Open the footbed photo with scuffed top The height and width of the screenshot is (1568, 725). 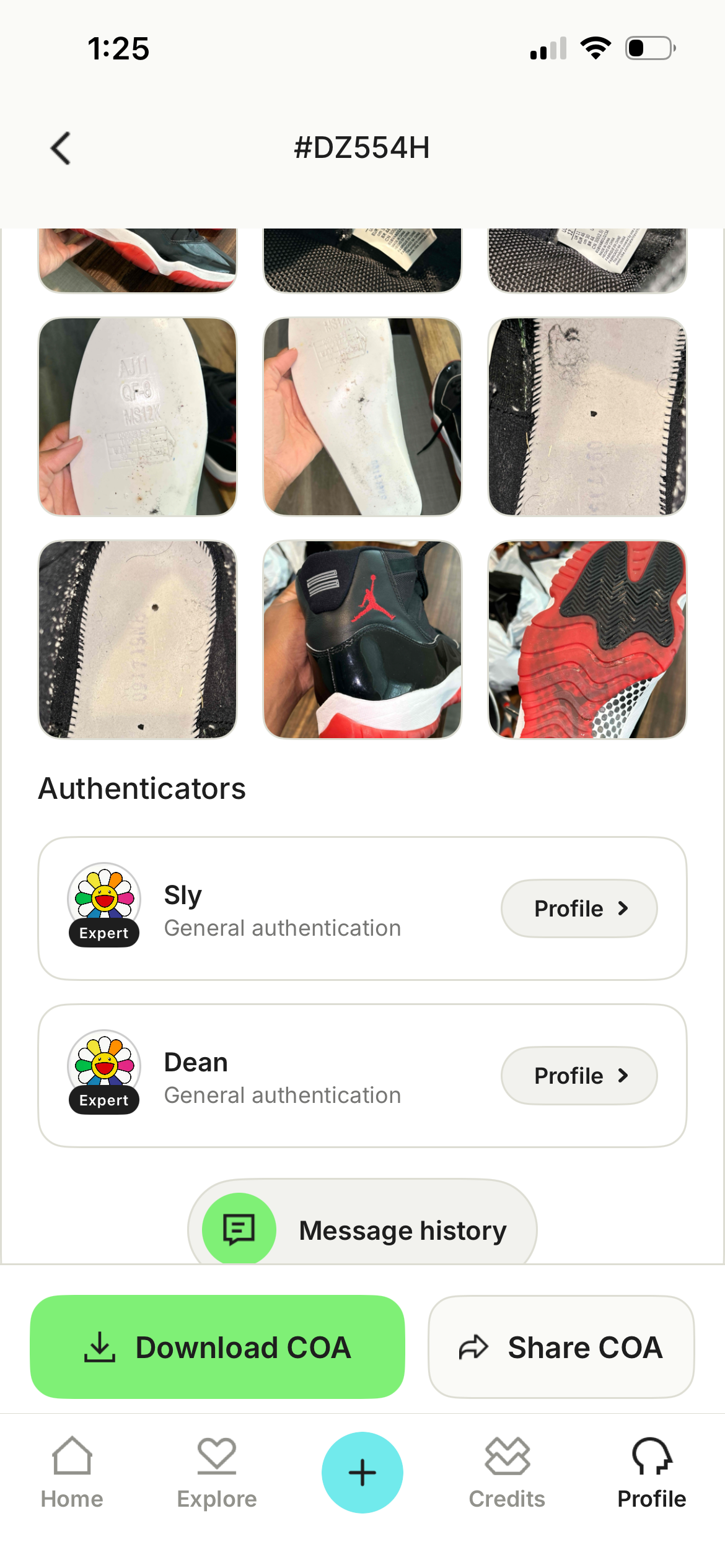pyautogui.click(x=587, y=417)
